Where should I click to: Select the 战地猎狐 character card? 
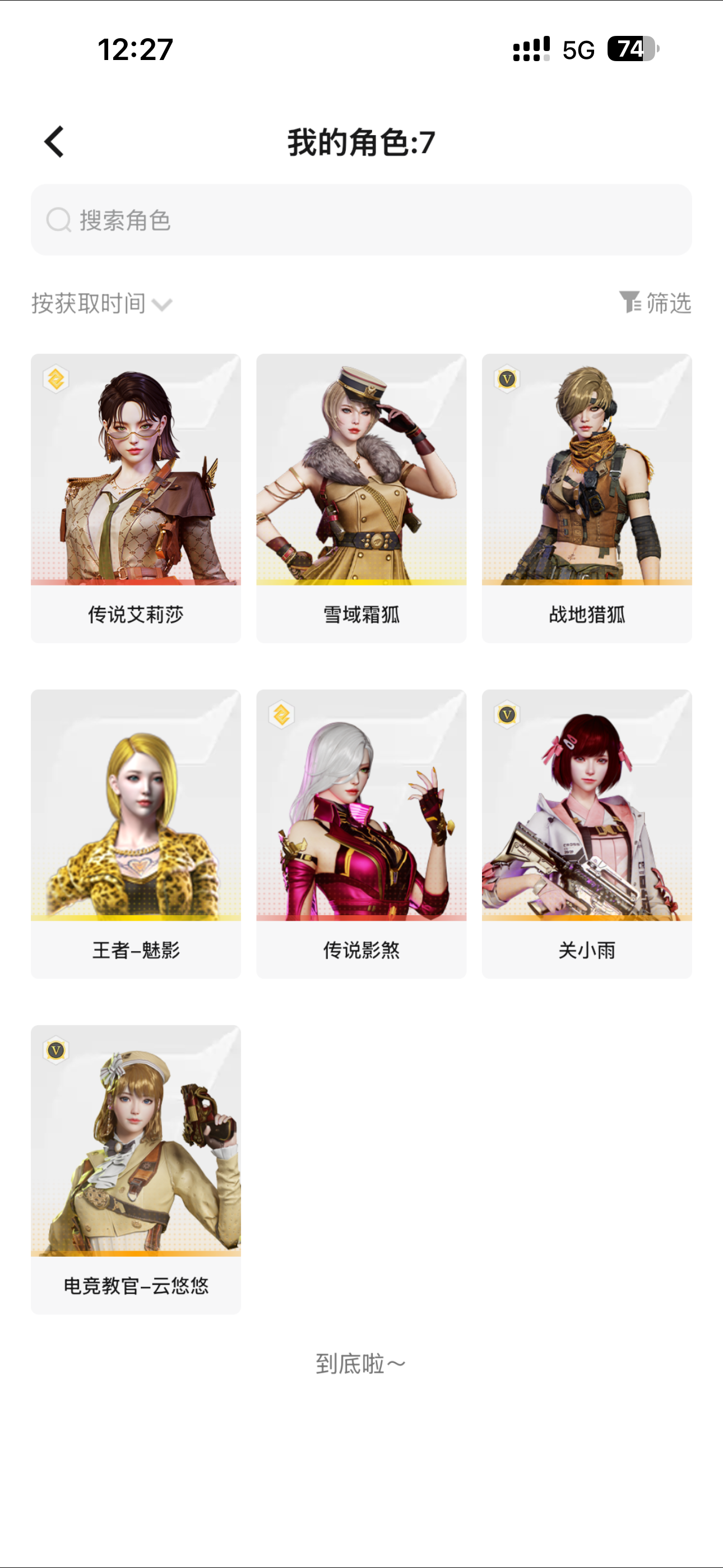point(587,497)
